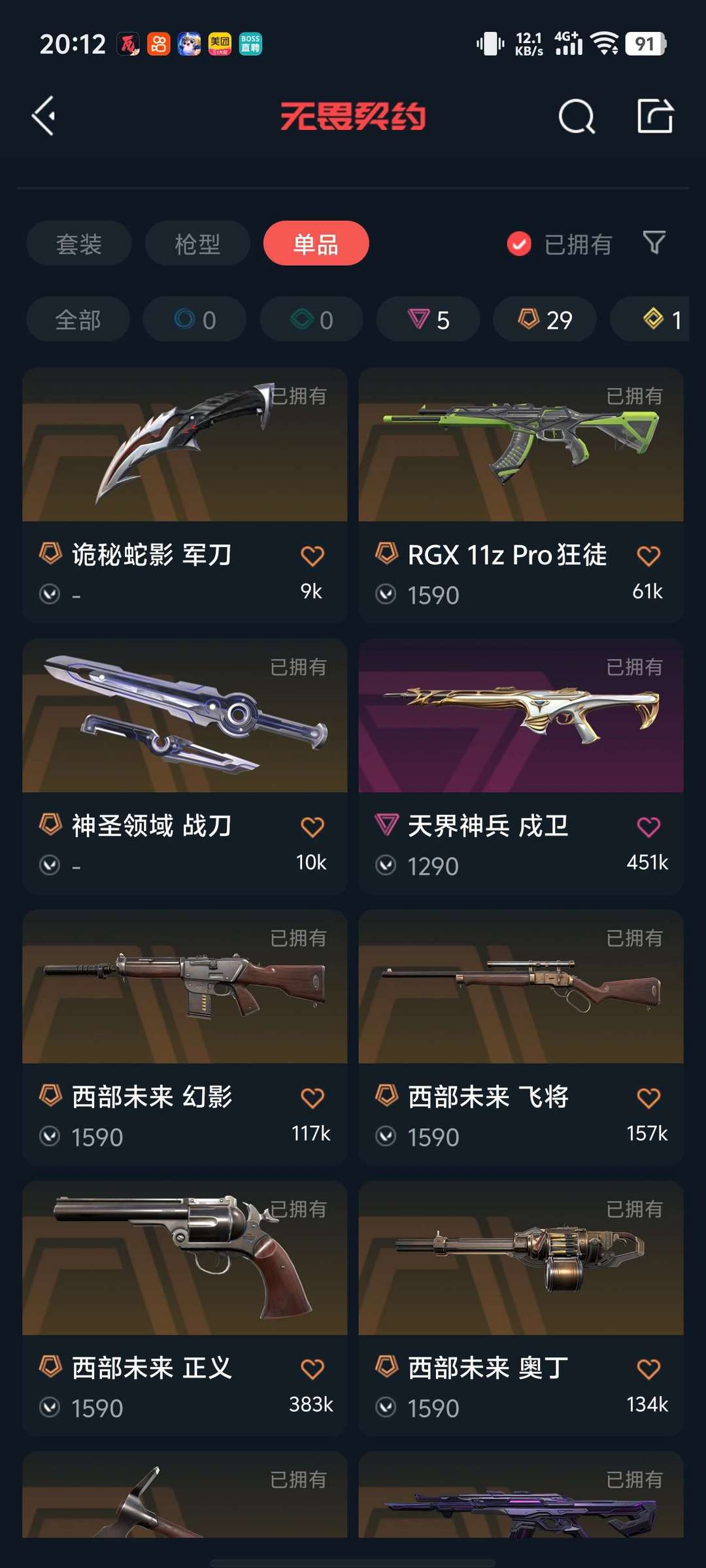The height and width of the screenshot is (1568, 706).
Task: Filter by orange tier chip showing 29
Action: click(545, 319)
